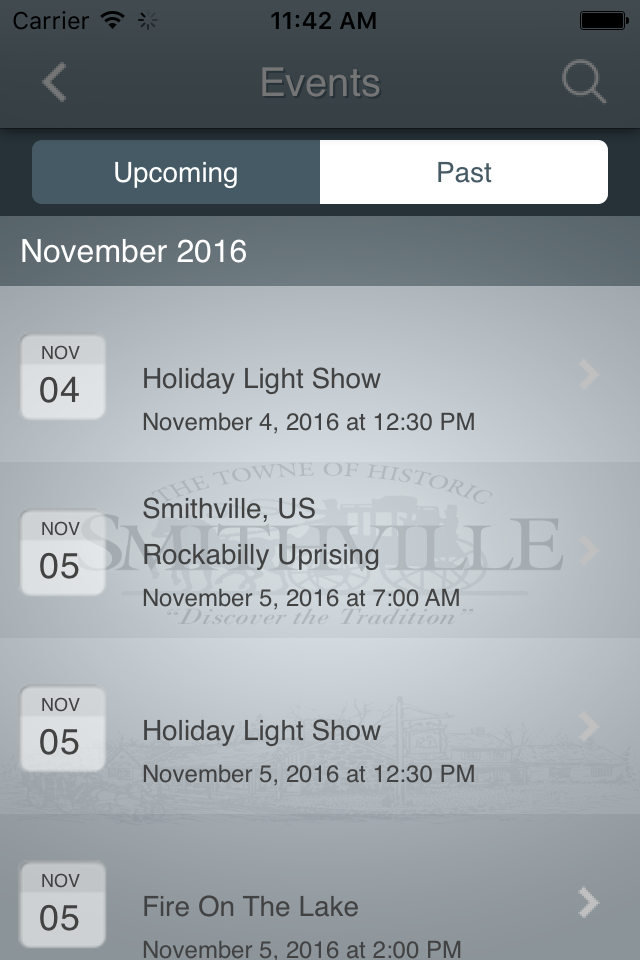This screenshot has width=640, height=960.
Task: Open the November 5 Holiday Light Show
Action: pos(320,727)
